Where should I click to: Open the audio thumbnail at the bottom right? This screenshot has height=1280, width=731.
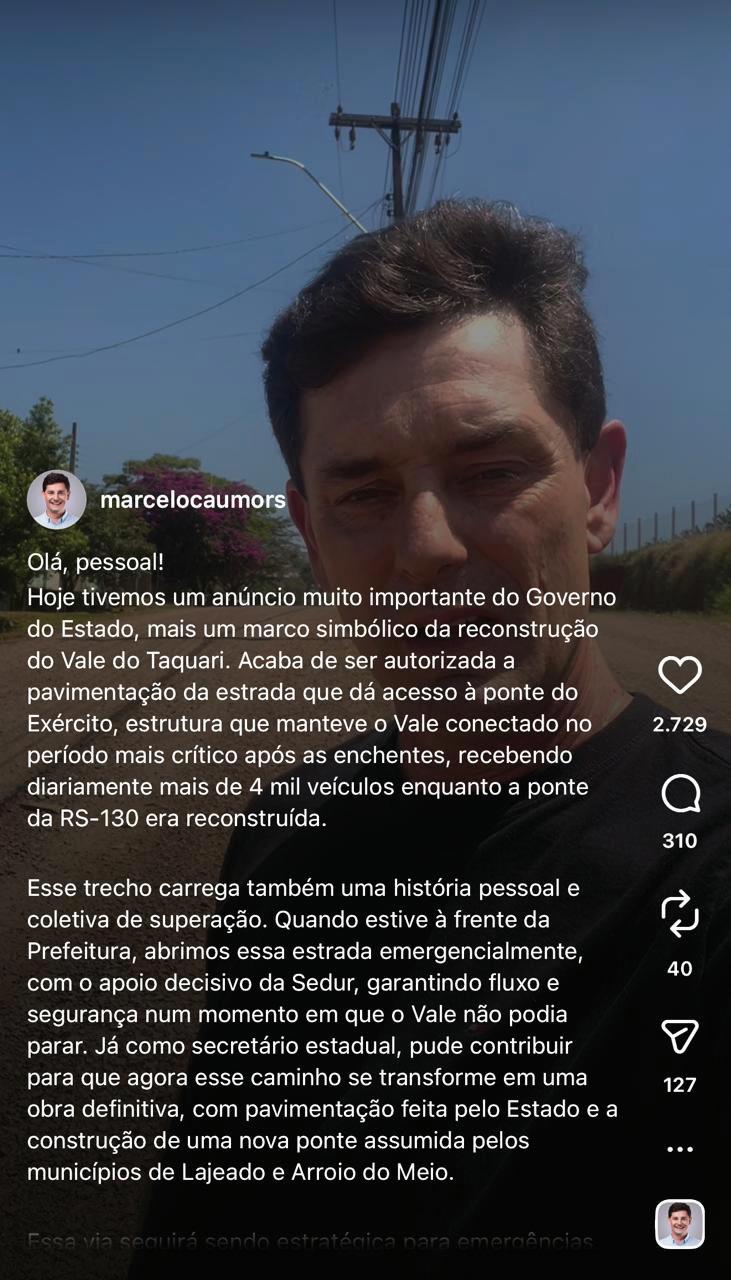[680, 1224]
